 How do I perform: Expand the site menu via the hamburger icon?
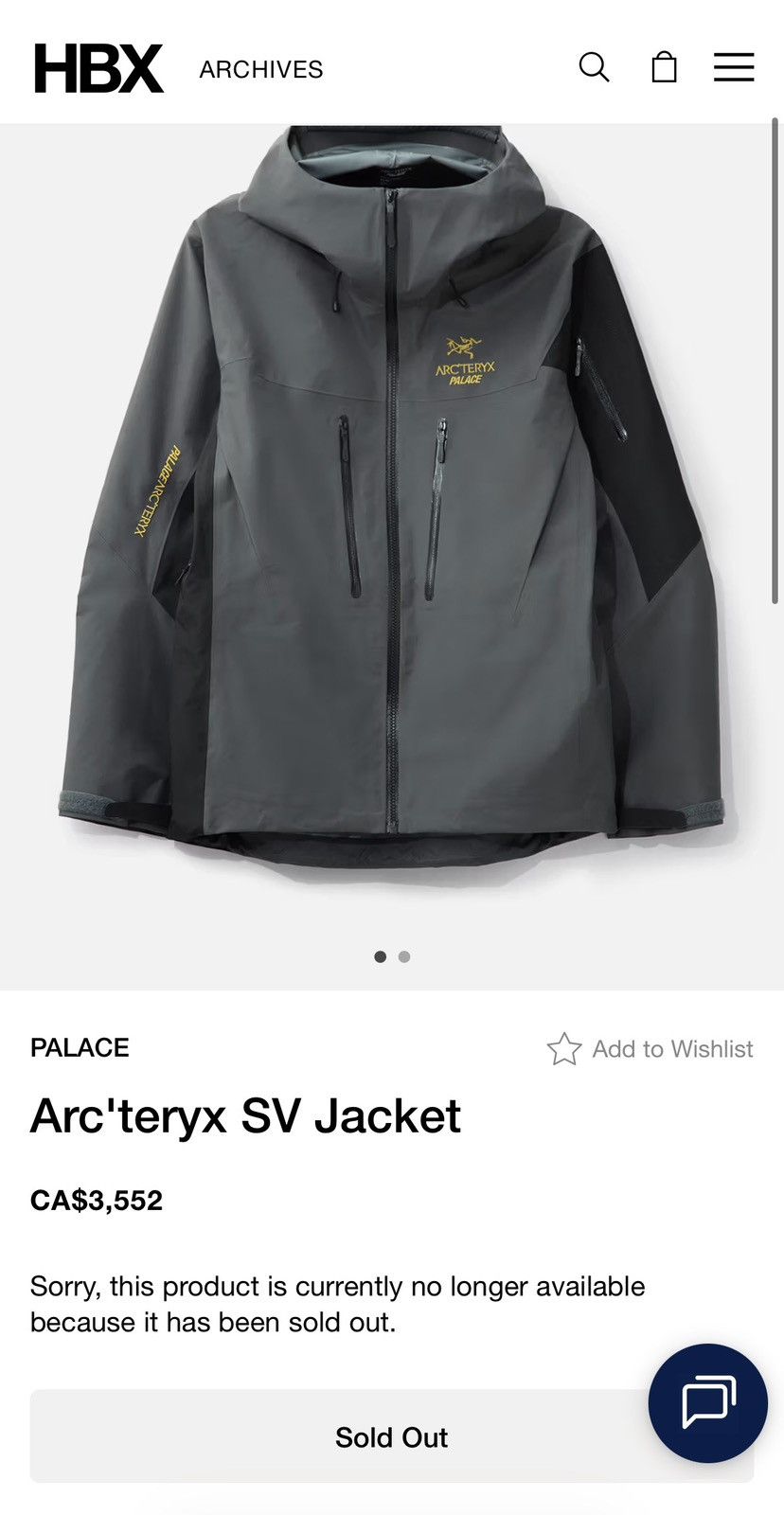(x=733, y=67)
